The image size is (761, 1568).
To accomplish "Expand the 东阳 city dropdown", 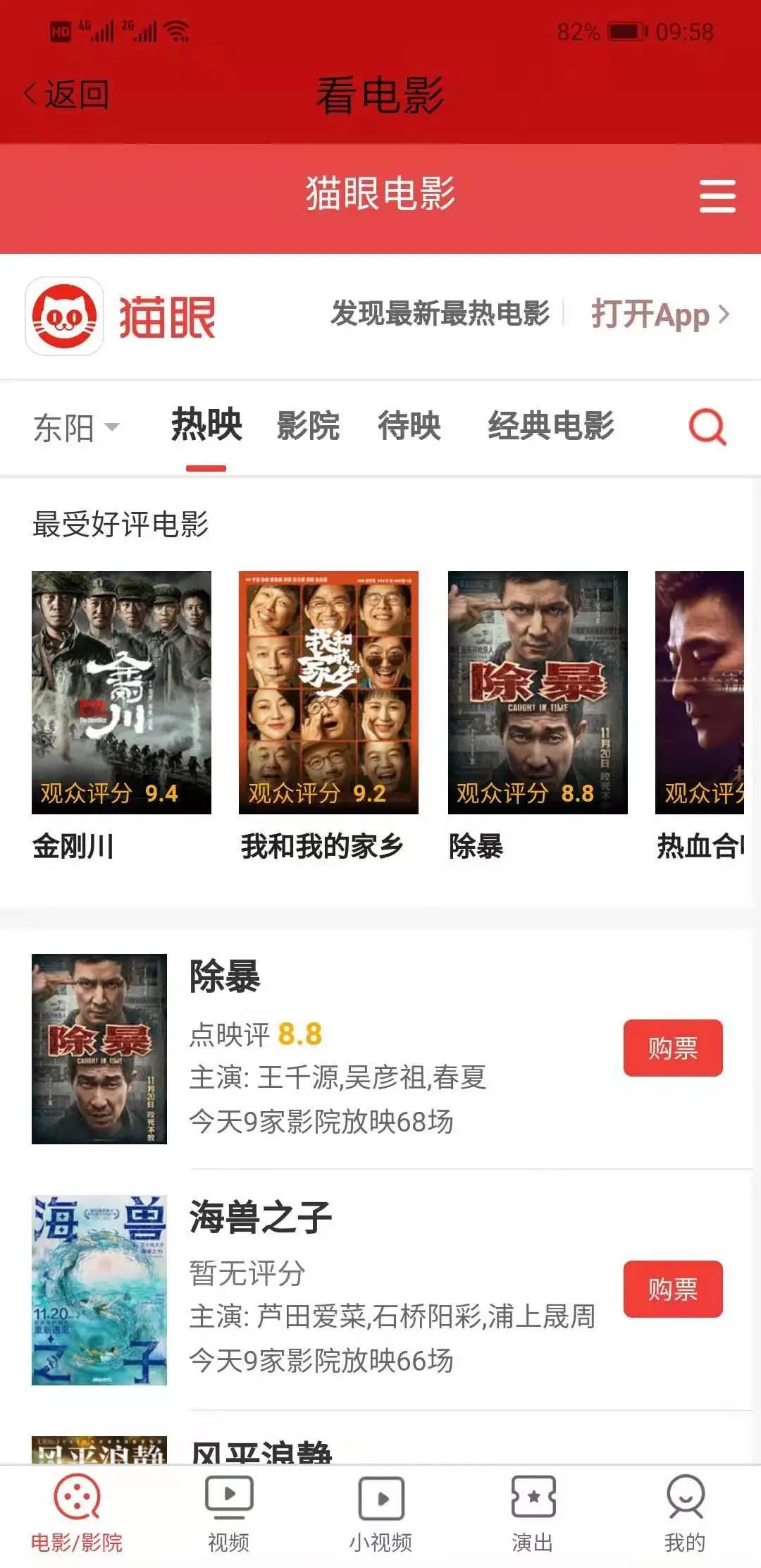I will [76, 427].
